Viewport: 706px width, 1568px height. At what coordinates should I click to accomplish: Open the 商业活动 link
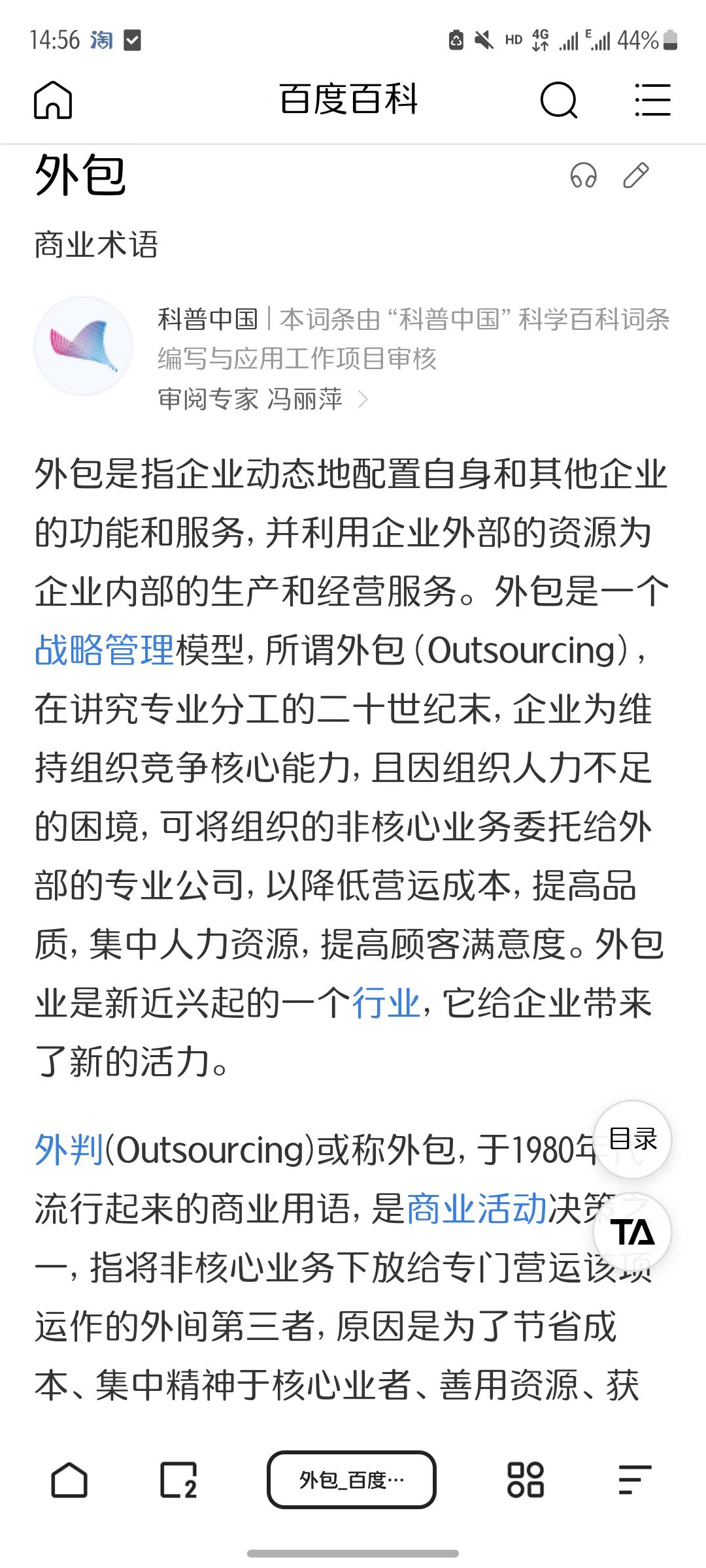(x=477, y=1209)
